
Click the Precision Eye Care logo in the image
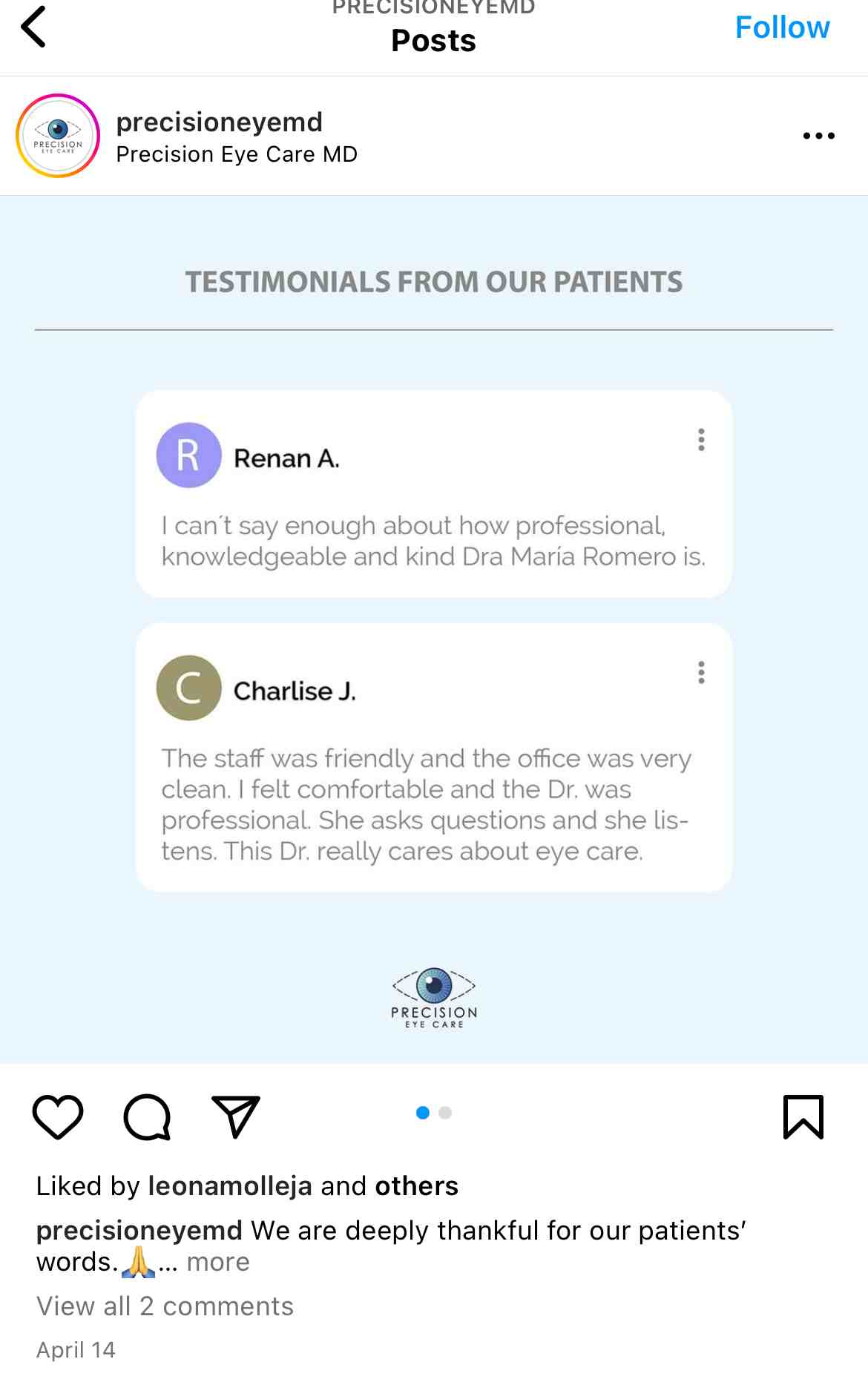click(x=433, y=999)
